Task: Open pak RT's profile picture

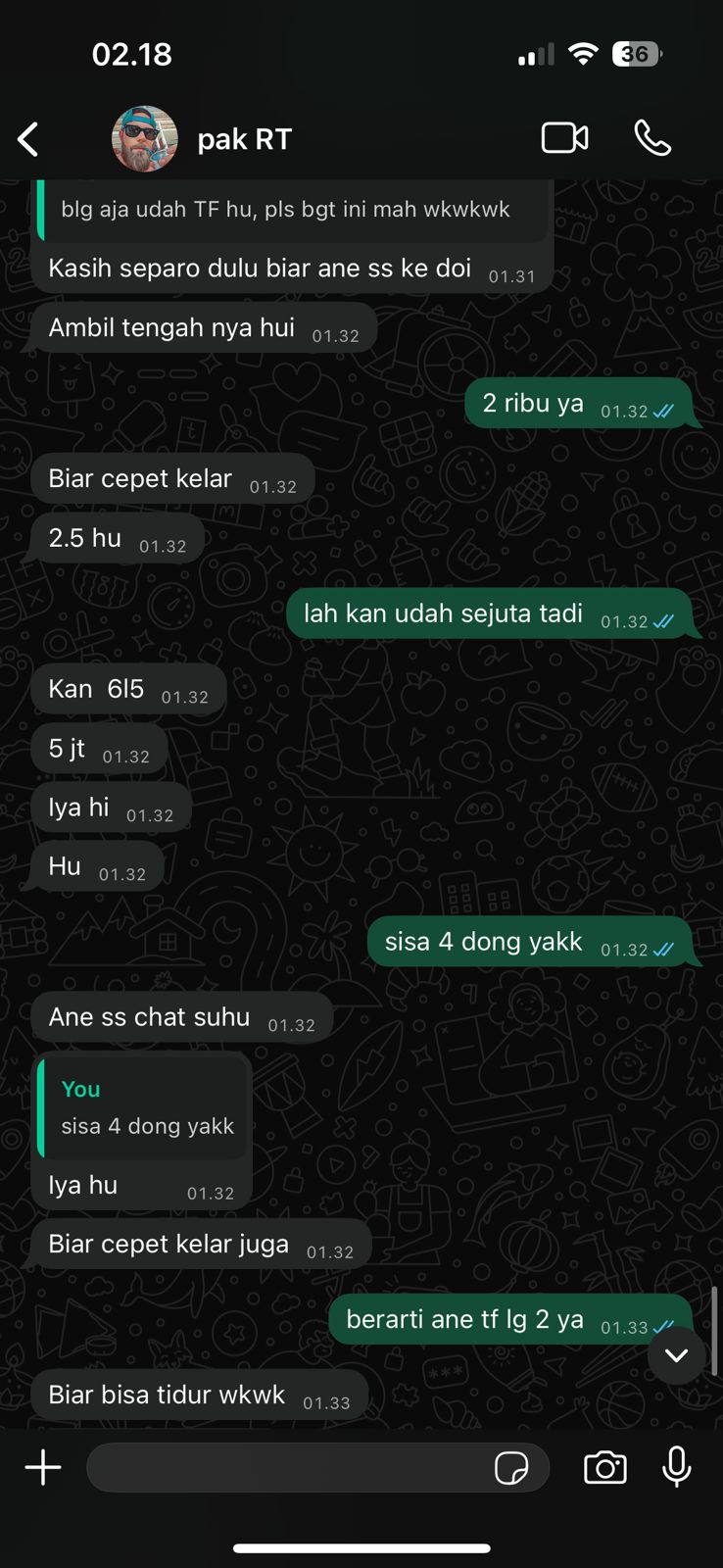Action: click(145, 139)
